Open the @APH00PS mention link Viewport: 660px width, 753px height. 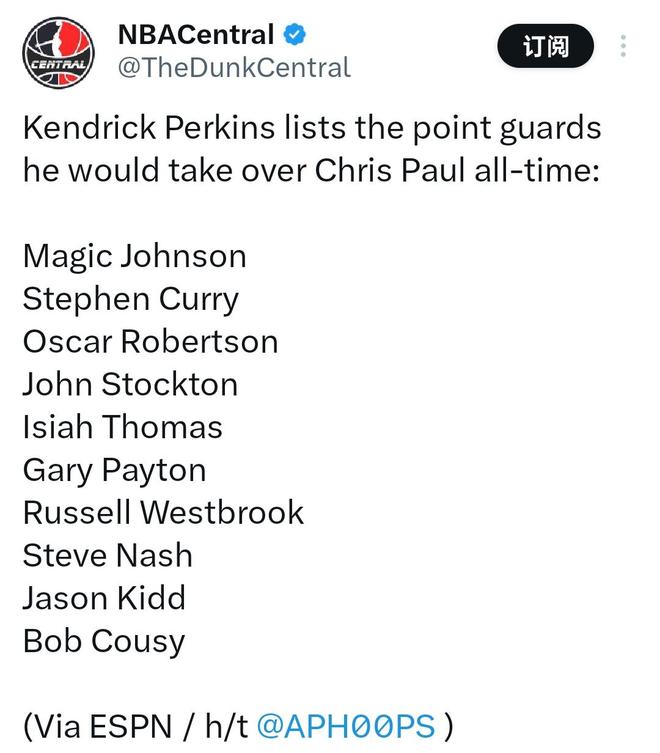pyautogui.click(x=346, y=725)
